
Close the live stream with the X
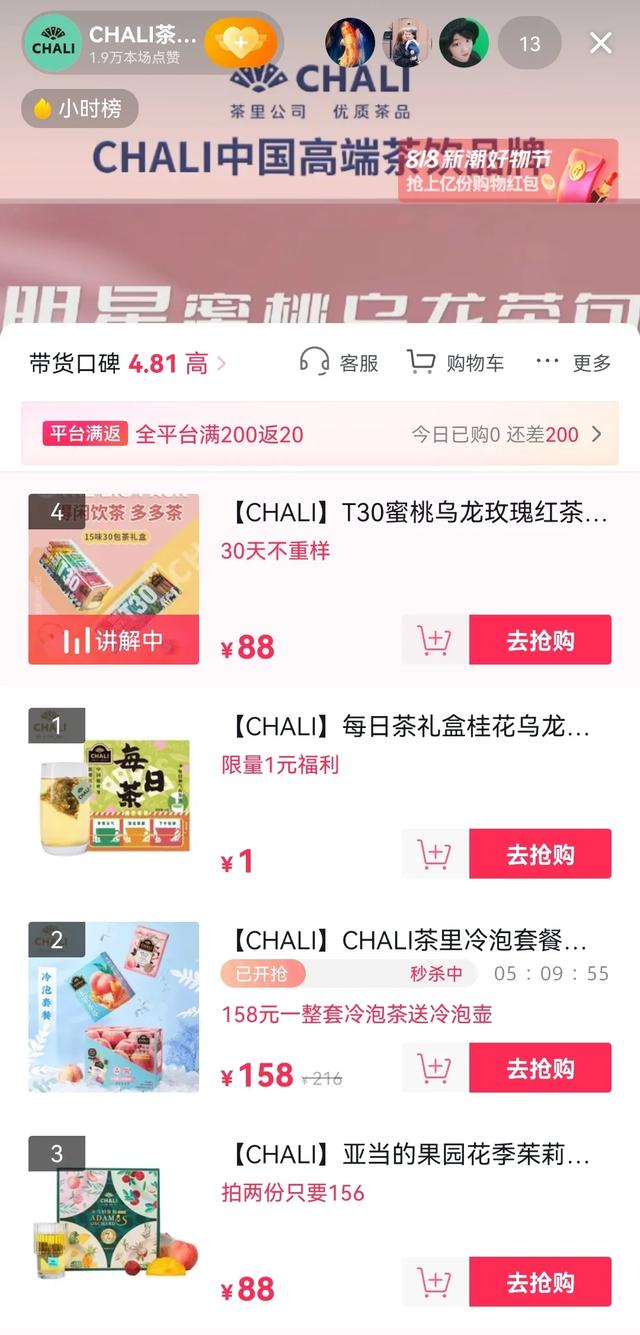tap(600, 43)
